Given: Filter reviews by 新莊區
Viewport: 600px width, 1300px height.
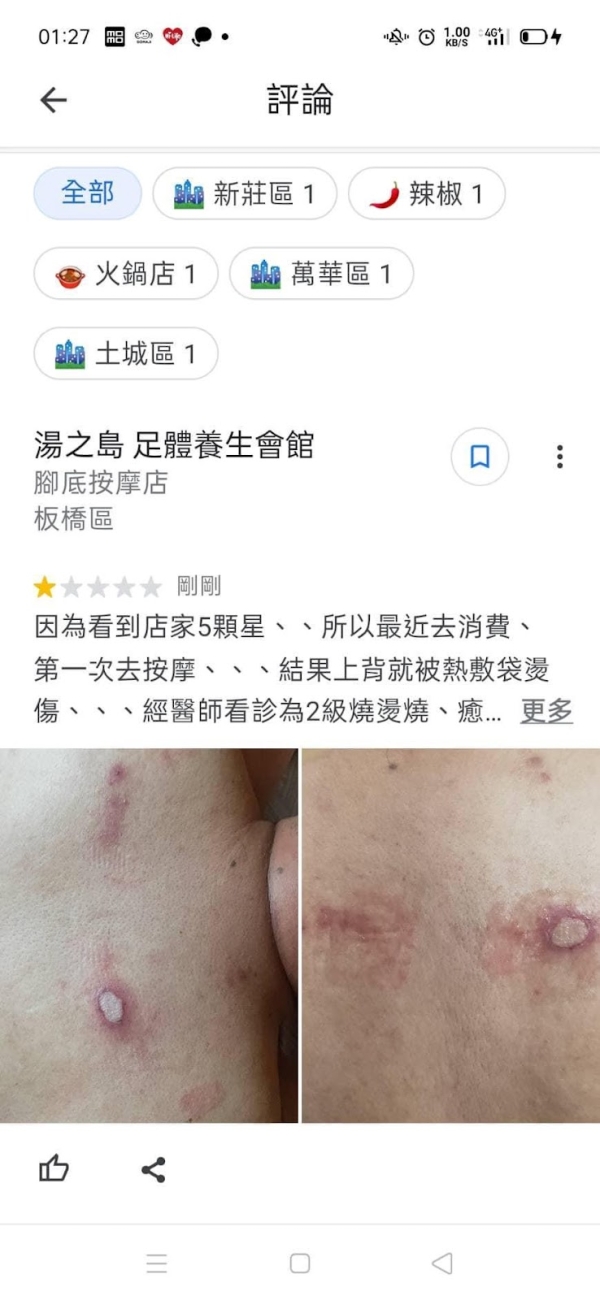Looking at the screenshot, I should [244, 194].
